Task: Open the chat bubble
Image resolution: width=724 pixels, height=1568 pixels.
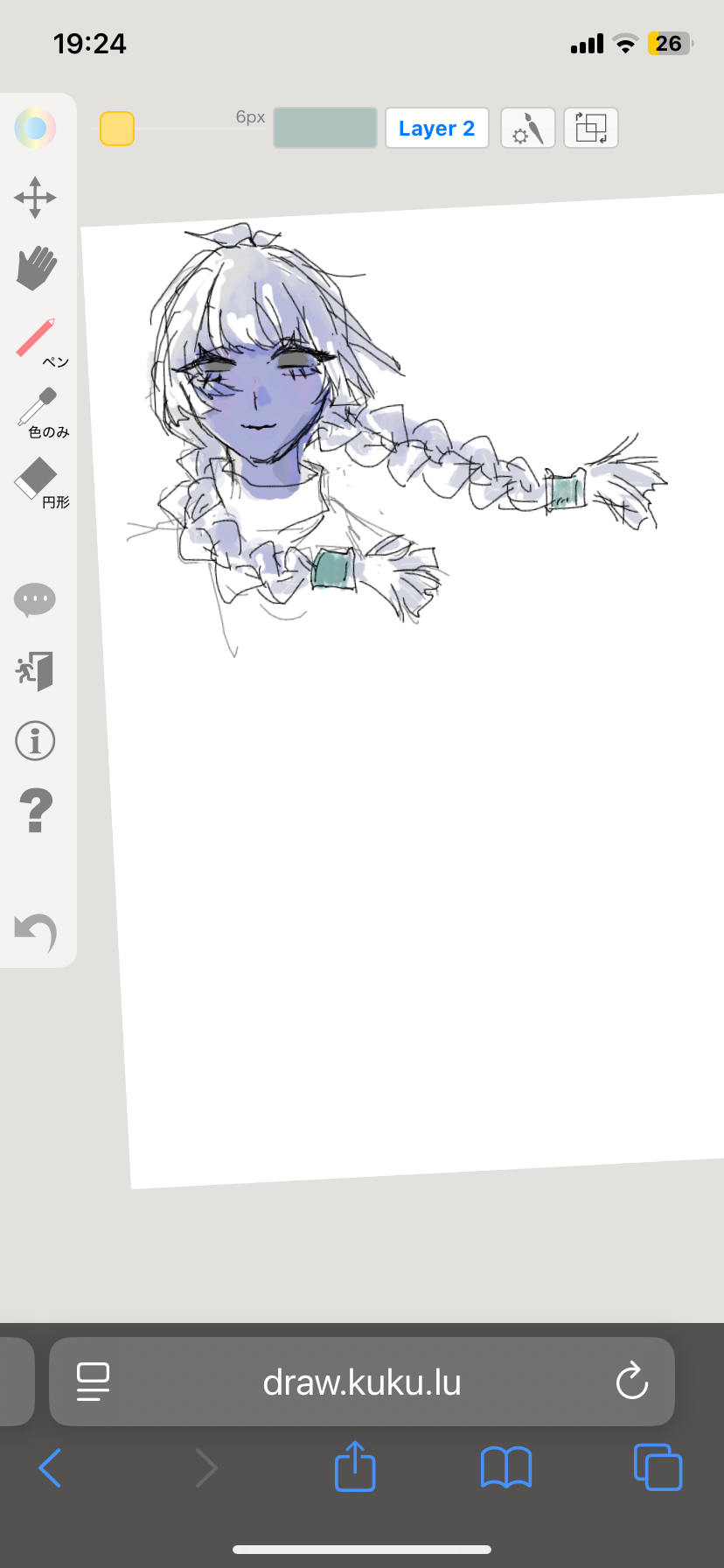Action: click(35, 600)
